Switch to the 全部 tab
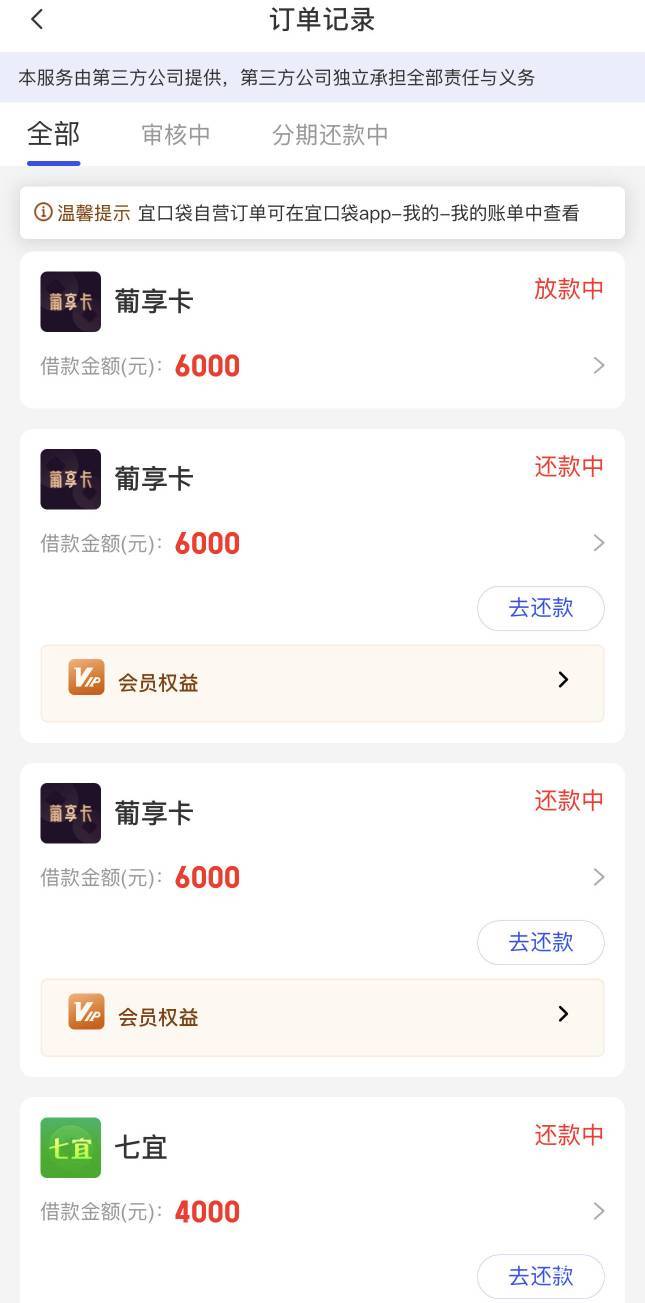This screenshot has height=1303, width=645. tap(53, 135)
